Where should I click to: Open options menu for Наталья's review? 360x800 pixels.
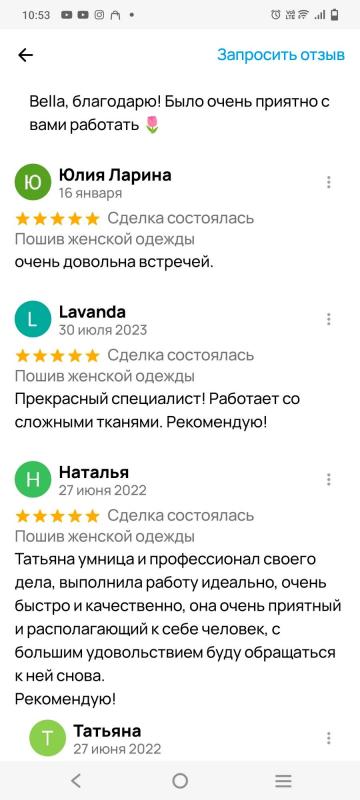[329, 479]
